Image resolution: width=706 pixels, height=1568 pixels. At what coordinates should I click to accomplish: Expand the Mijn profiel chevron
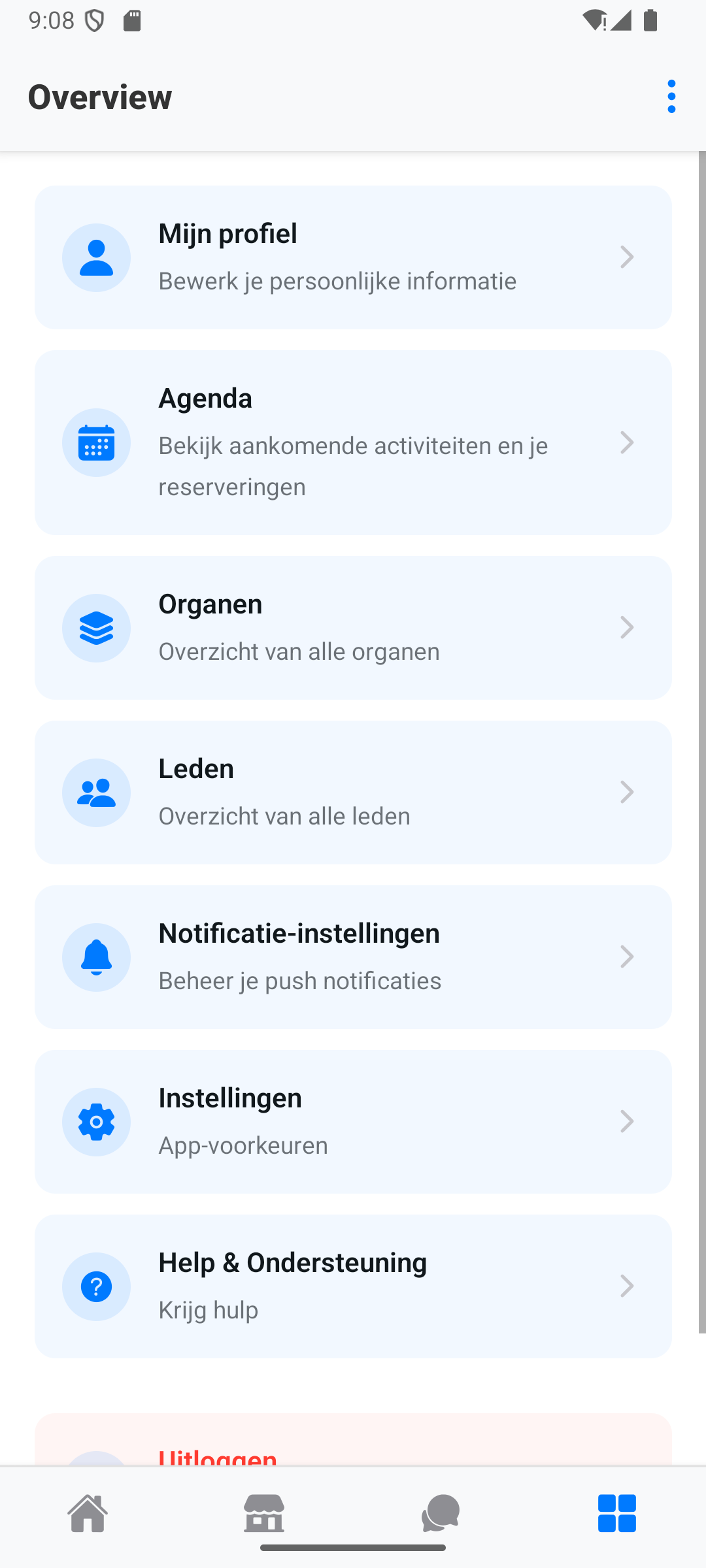(x=627, y=257)
